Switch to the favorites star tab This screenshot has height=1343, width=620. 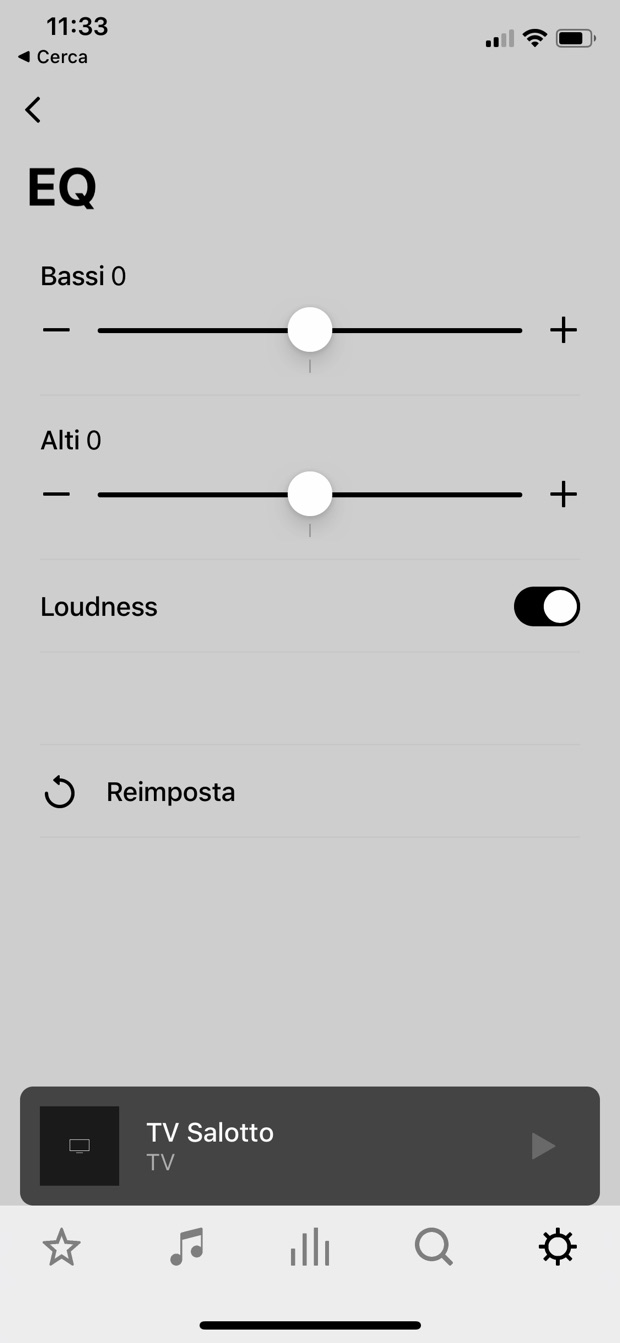coord(61,1247)
